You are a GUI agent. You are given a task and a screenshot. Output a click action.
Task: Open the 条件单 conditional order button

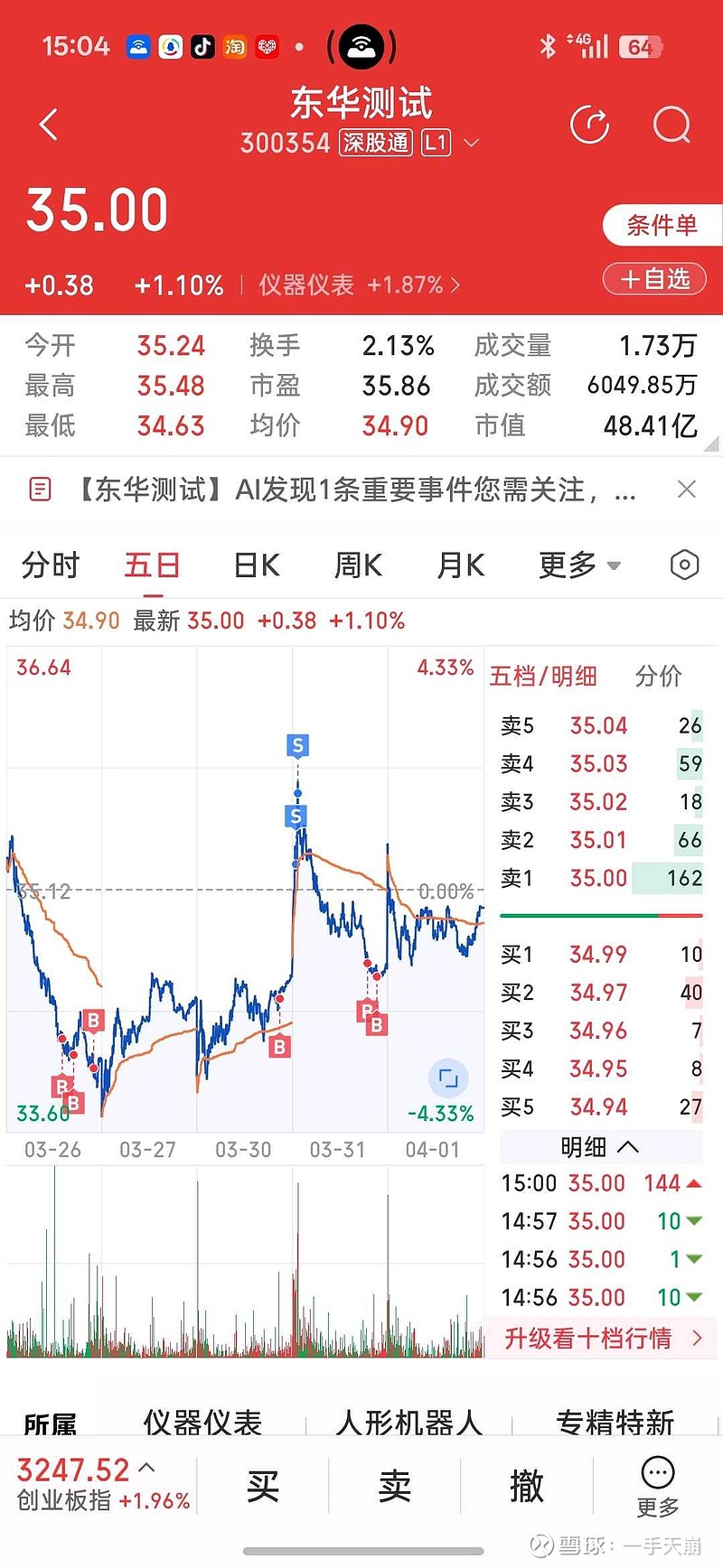[x=662, y=225]
